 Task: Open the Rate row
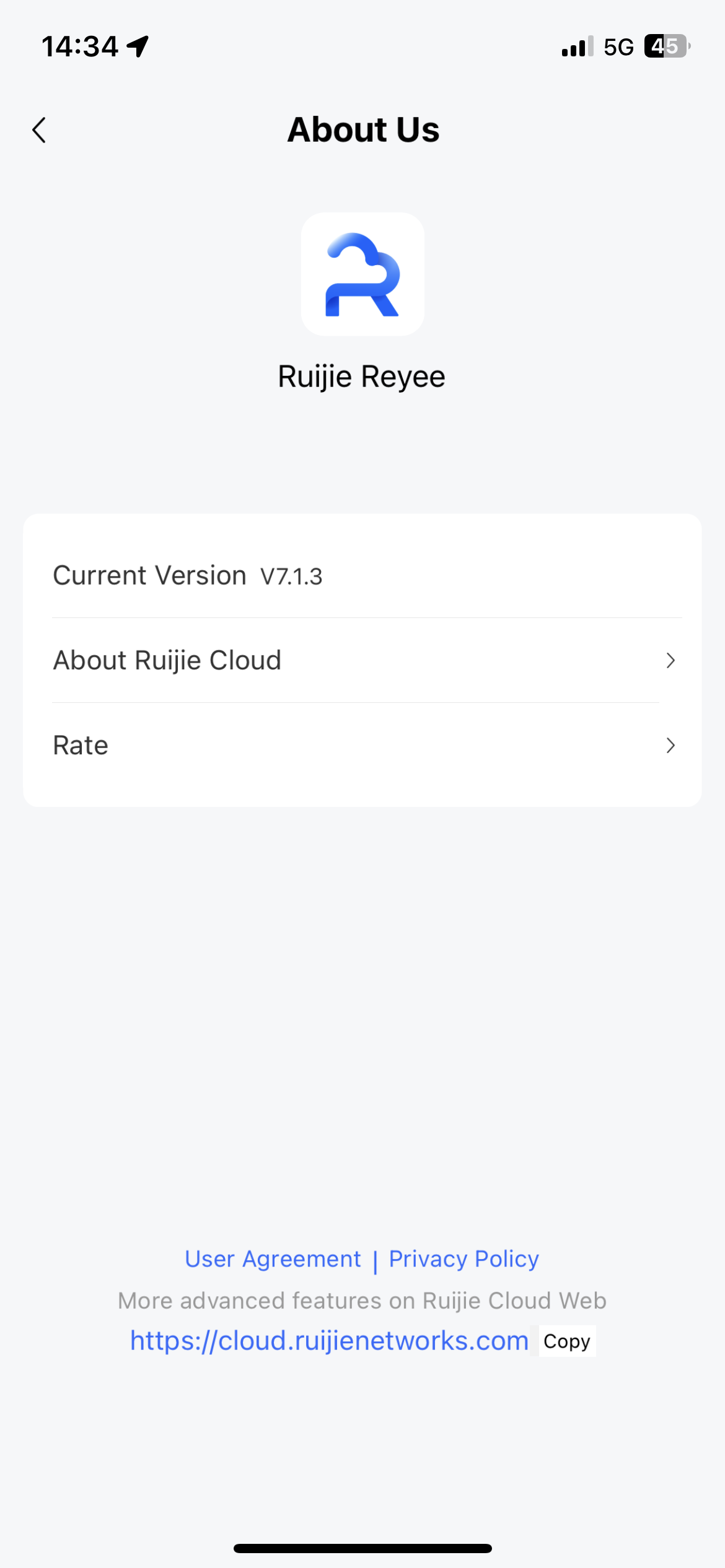pyautogui.click(x=362, y=745)
